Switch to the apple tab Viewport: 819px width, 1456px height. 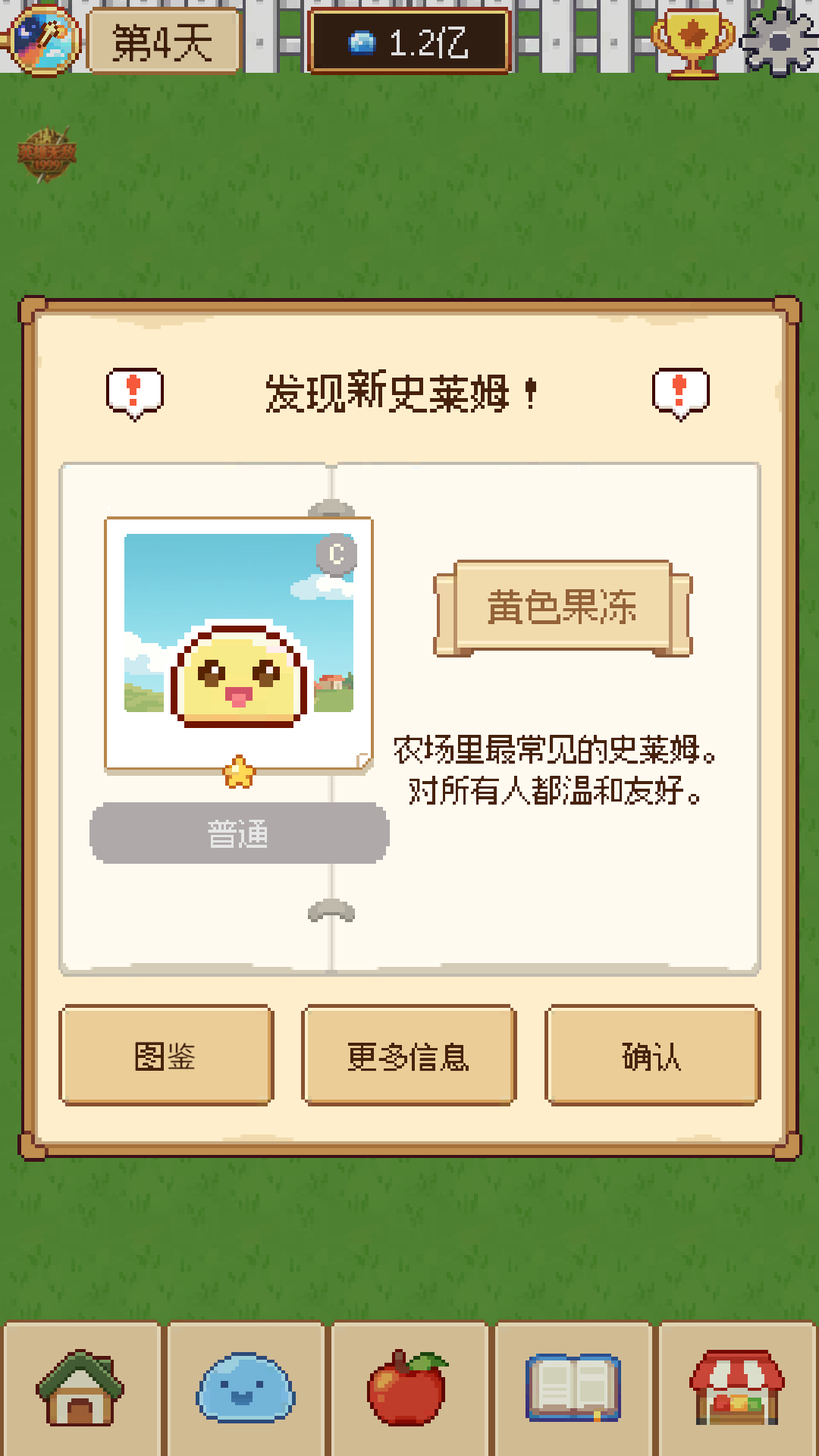coord(409,1389)
